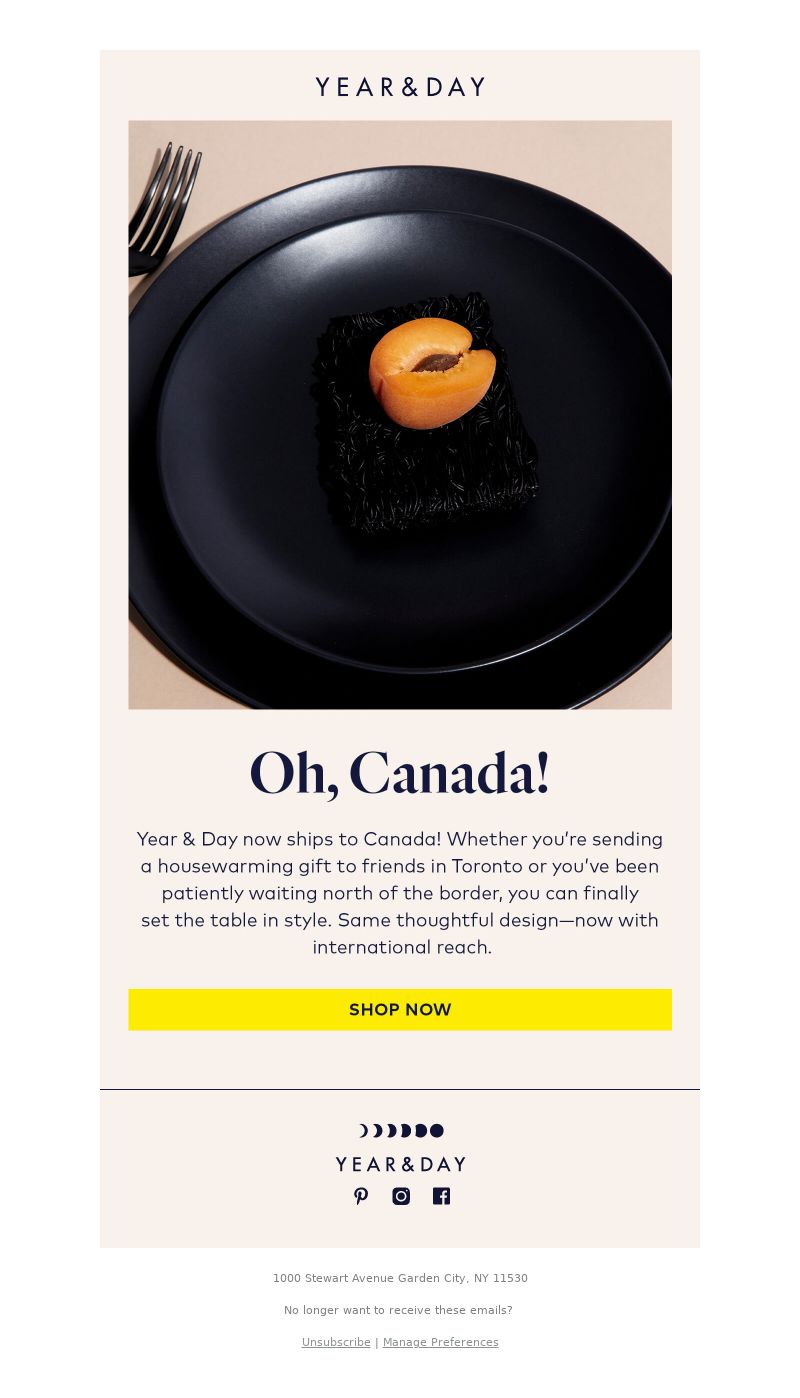Open the Pinterest icon in footer
800x1398 pixels.
click(361, 1196)
